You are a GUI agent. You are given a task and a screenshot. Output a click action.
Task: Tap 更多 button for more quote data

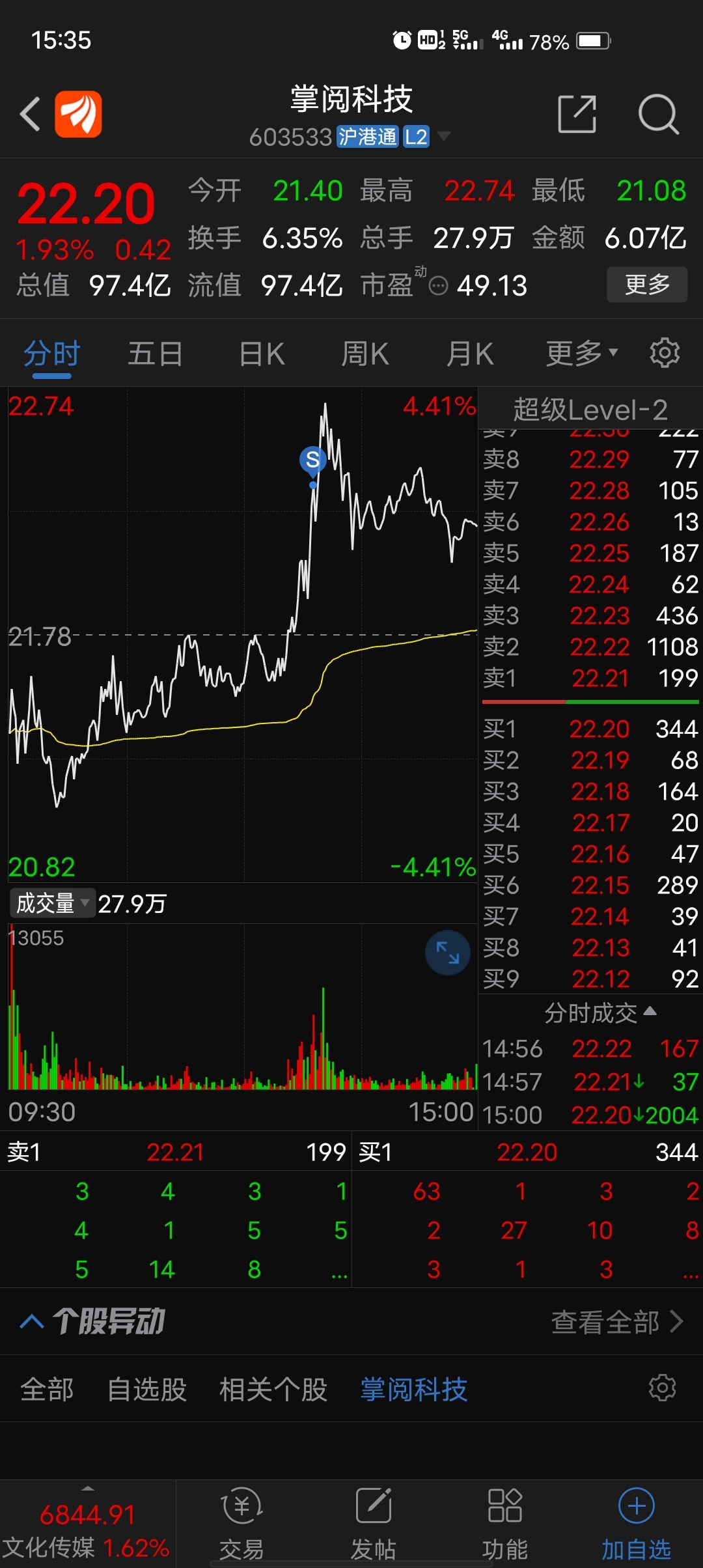(647, 285)
